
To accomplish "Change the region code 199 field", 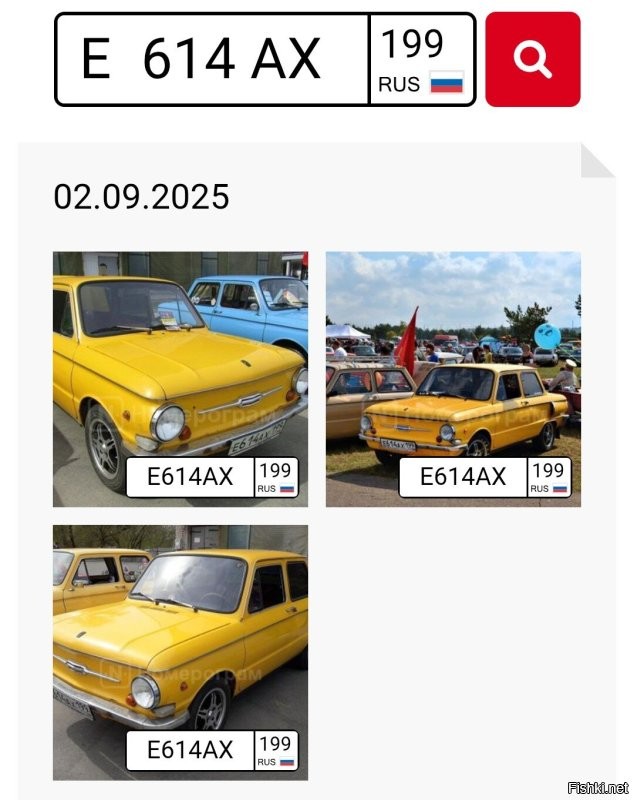I will pos(421,59).
